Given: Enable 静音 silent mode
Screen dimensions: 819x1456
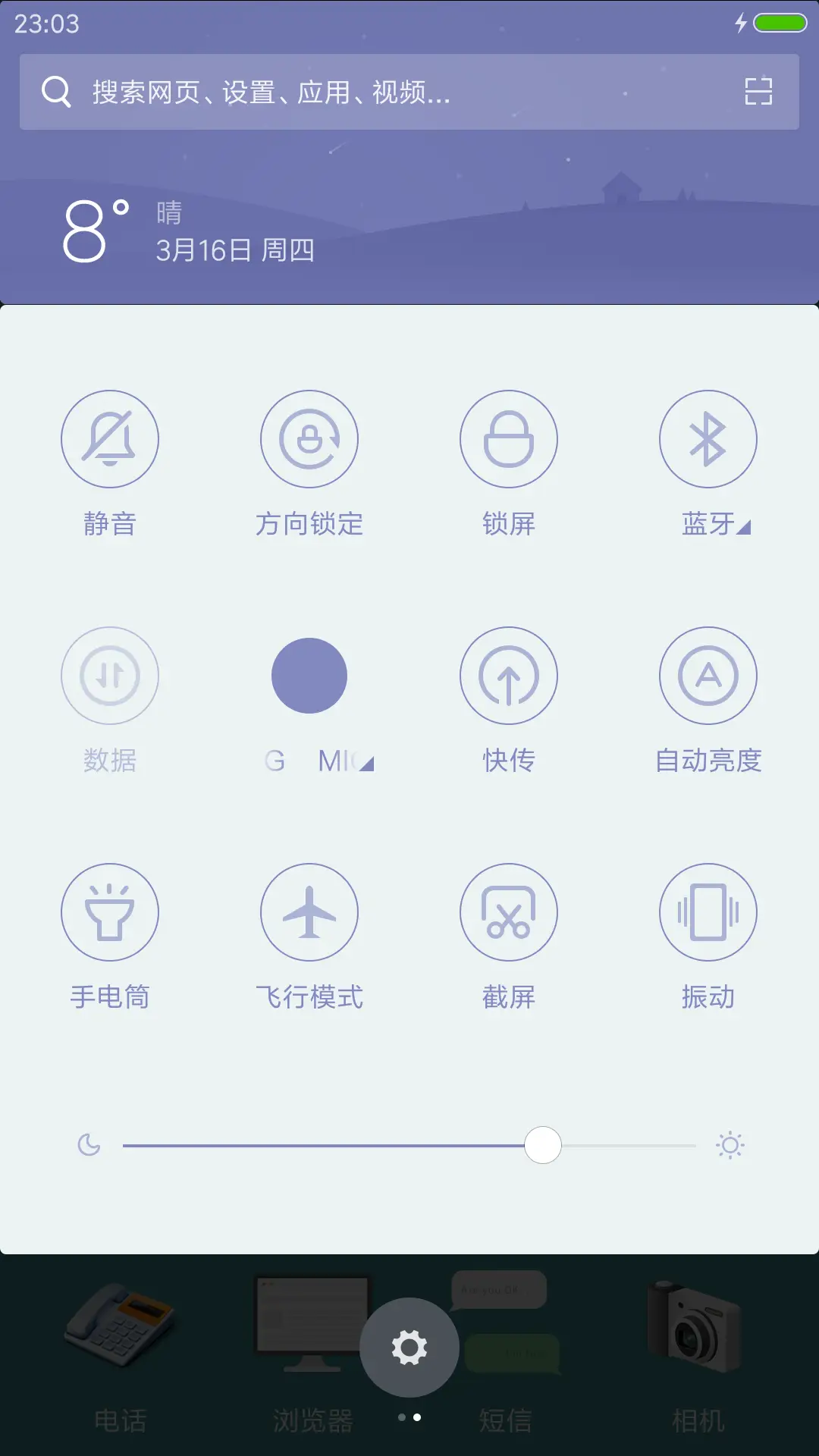Looking at the screenshot, I should [110, 439].
